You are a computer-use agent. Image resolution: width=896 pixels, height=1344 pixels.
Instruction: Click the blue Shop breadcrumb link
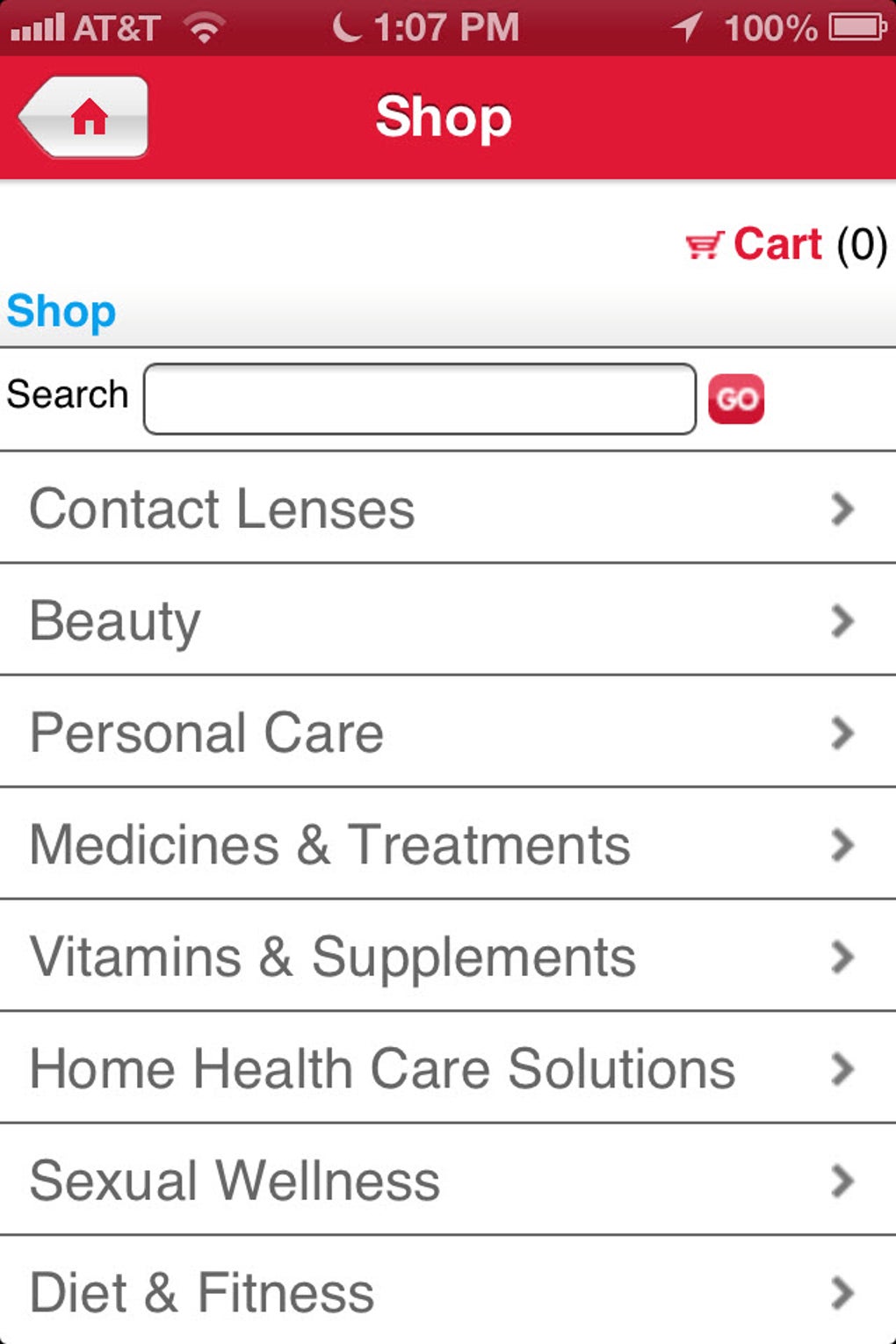click(61, 311)
